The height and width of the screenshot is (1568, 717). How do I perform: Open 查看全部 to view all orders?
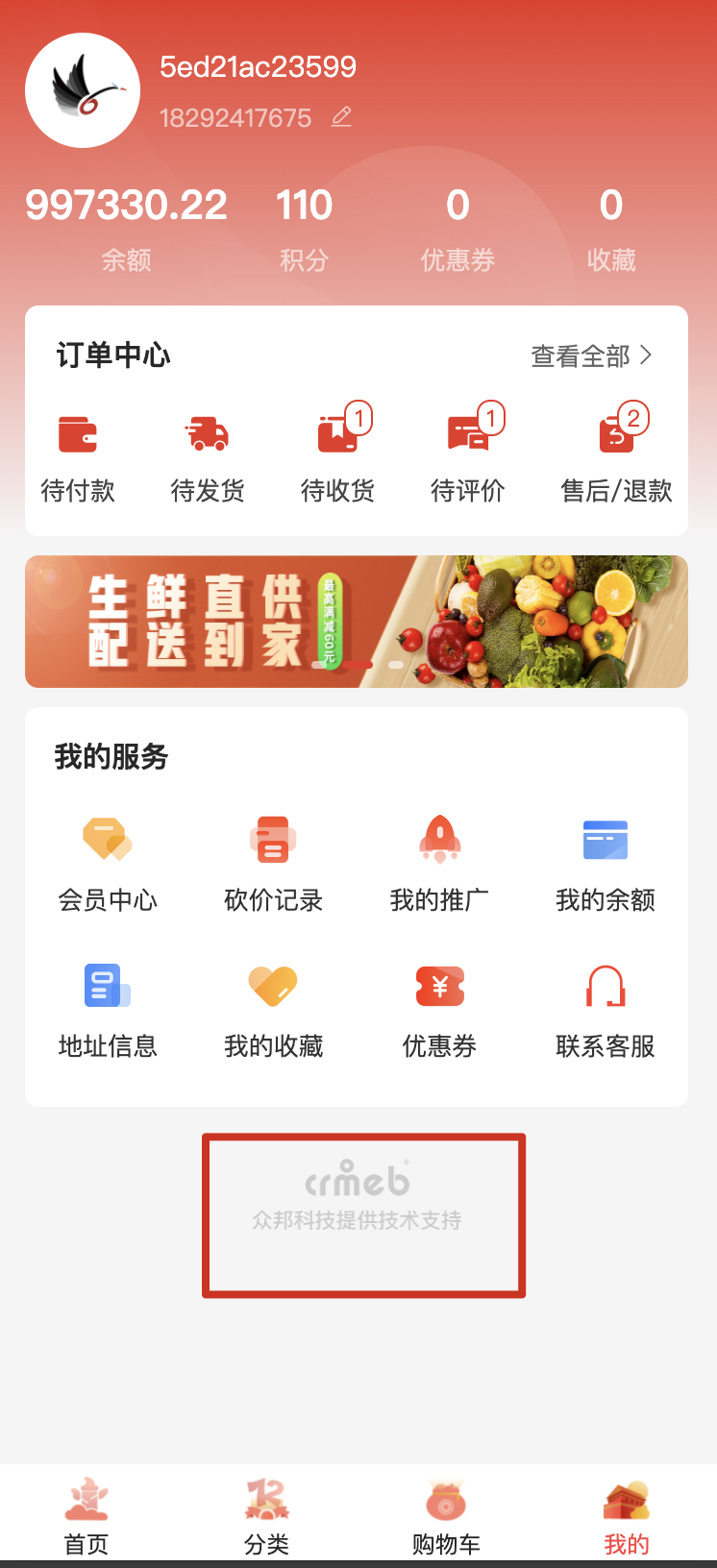pos(592,355)
